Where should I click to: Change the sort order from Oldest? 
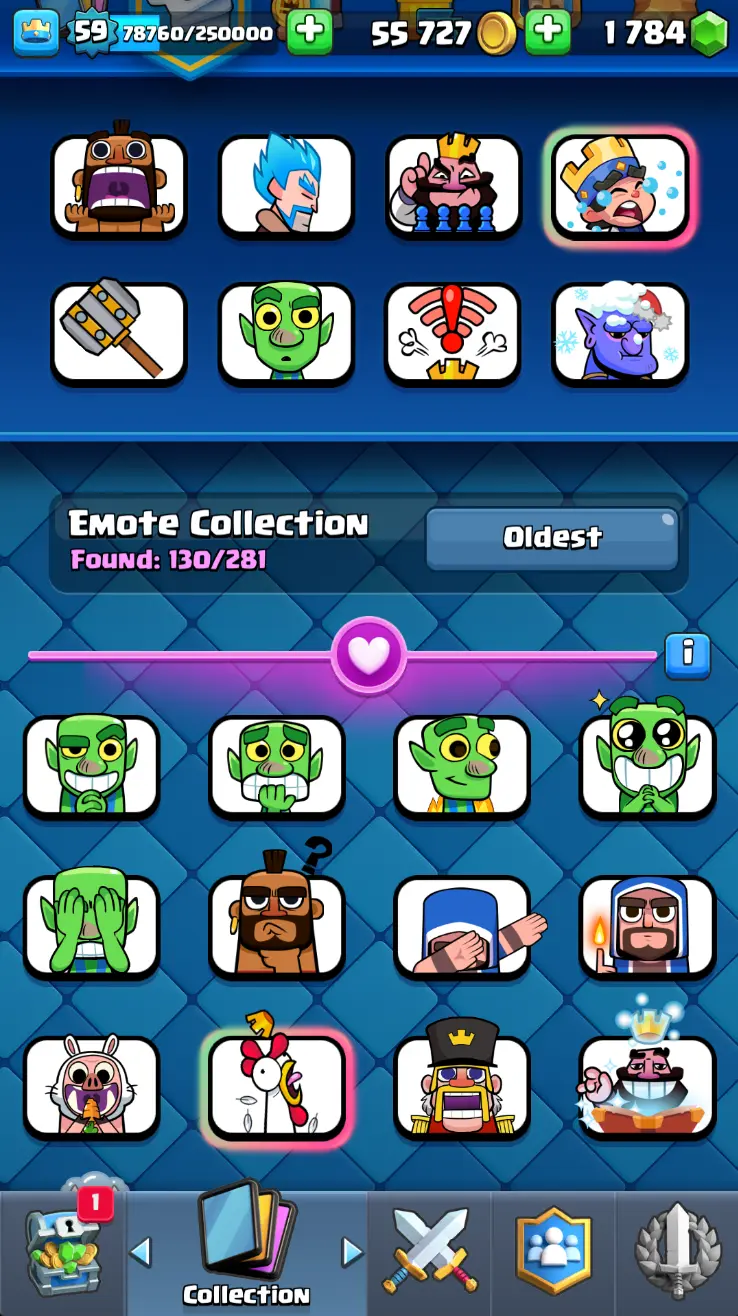(x=552, y=538)
